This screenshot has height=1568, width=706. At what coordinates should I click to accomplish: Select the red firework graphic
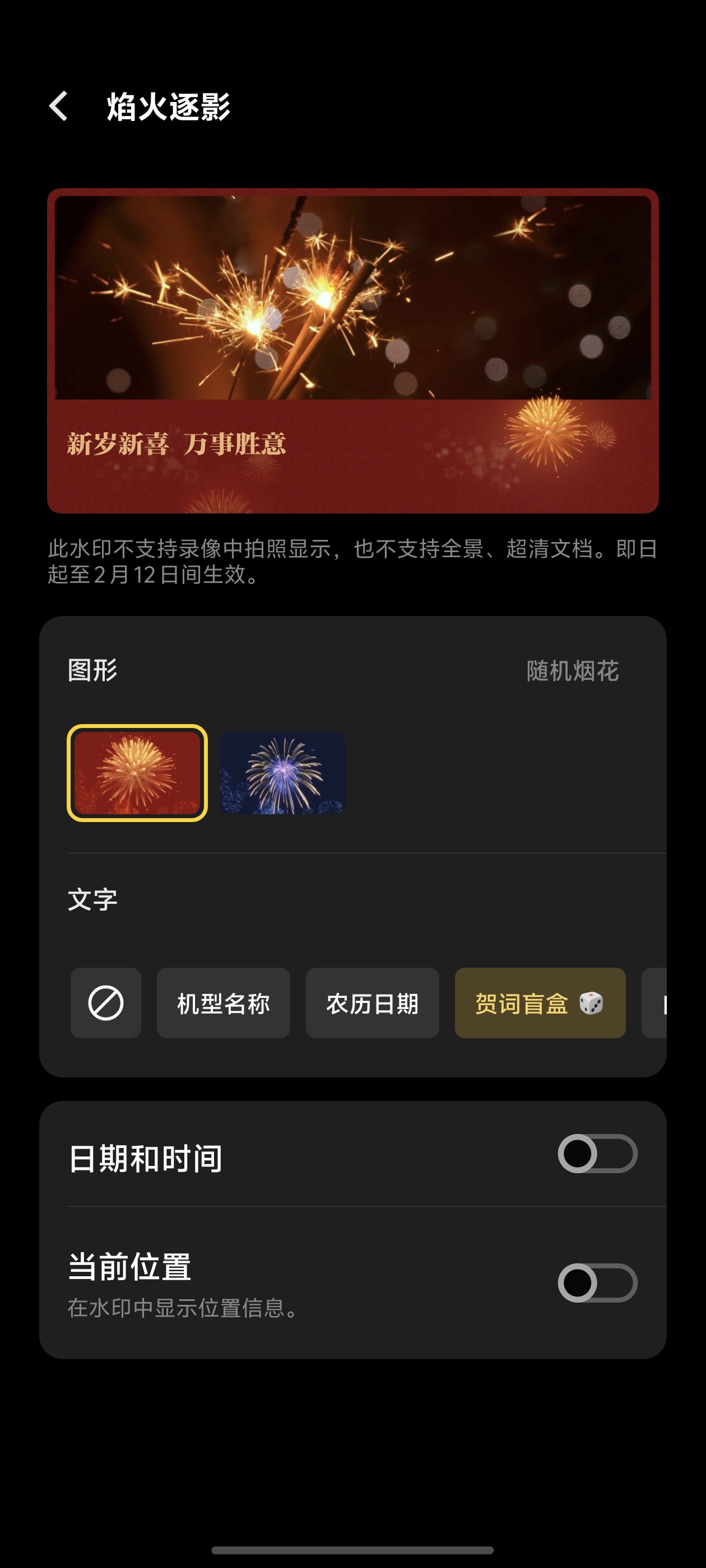pyautogui.click(x=137, y=772)
